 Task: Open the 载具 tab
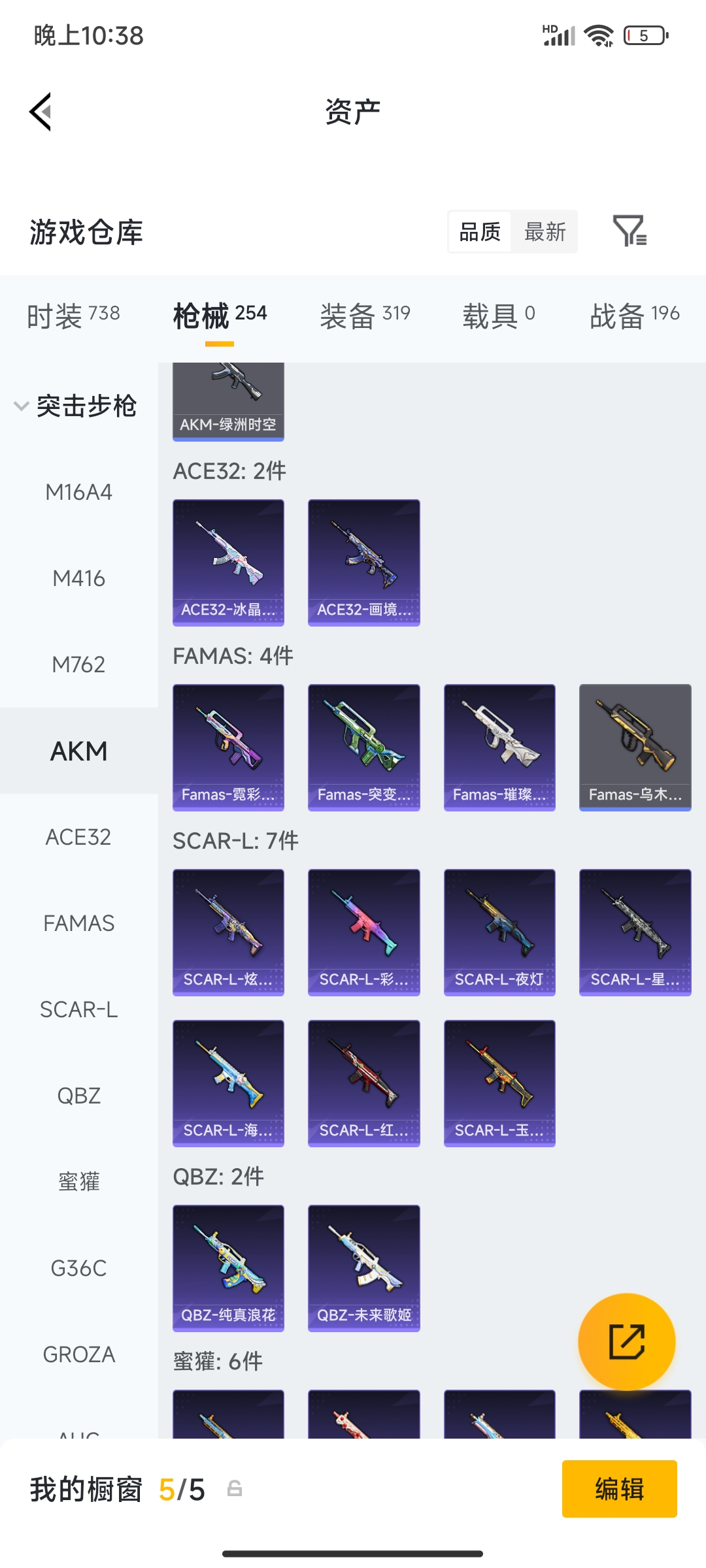[499, 316]
